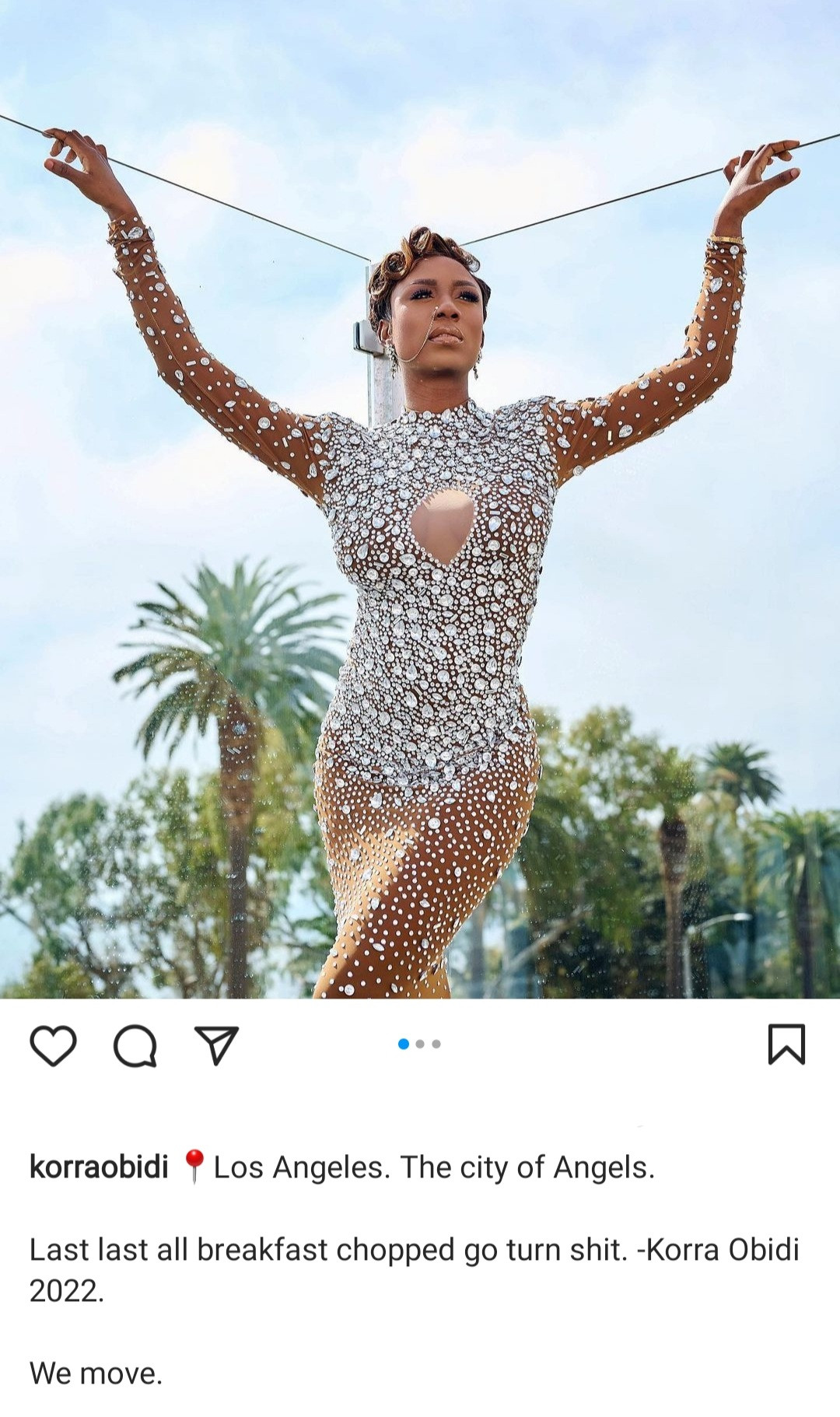Open comments on korraobidi's post
Screen dimensions: 840x1417
click(135, 1044)
